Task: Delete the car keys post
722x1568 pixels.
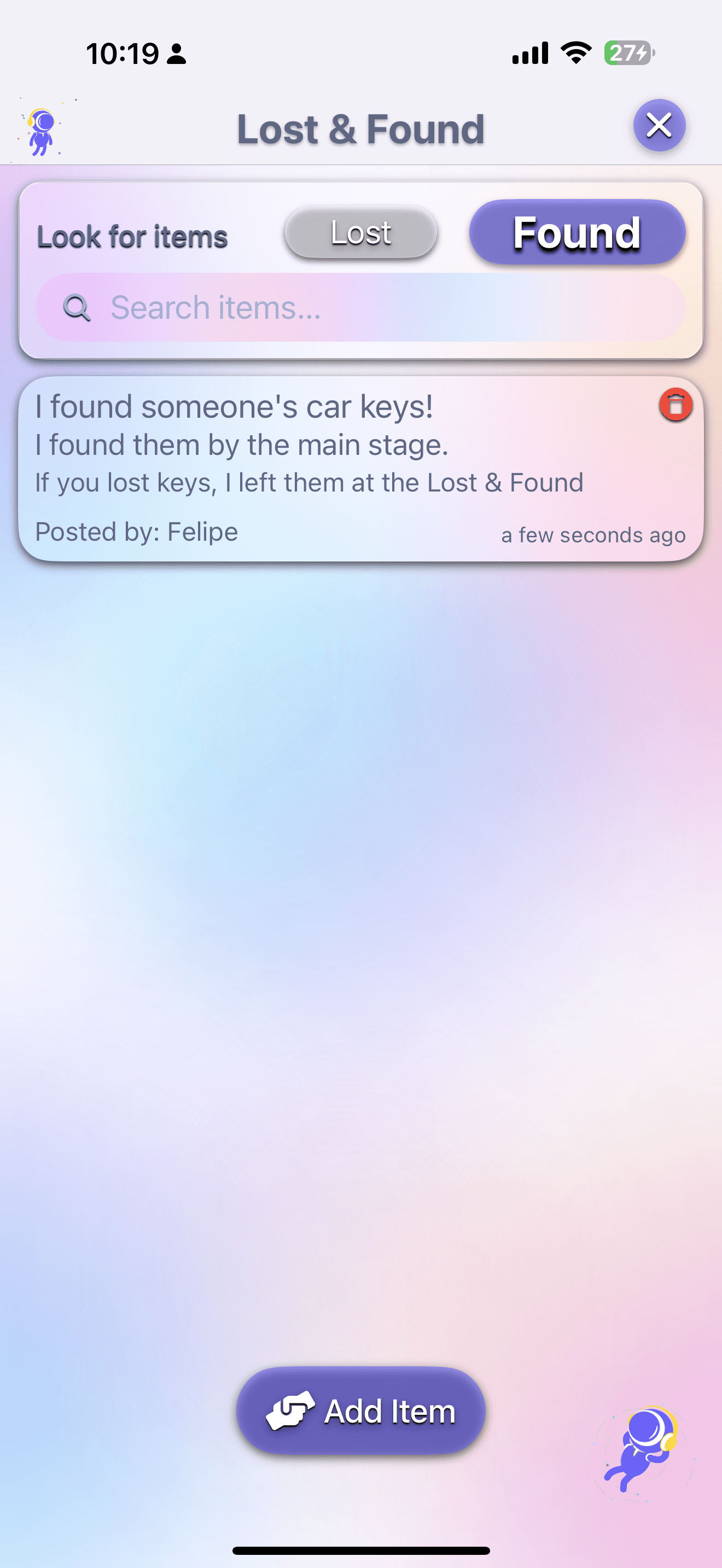Action: coord(675,405)
